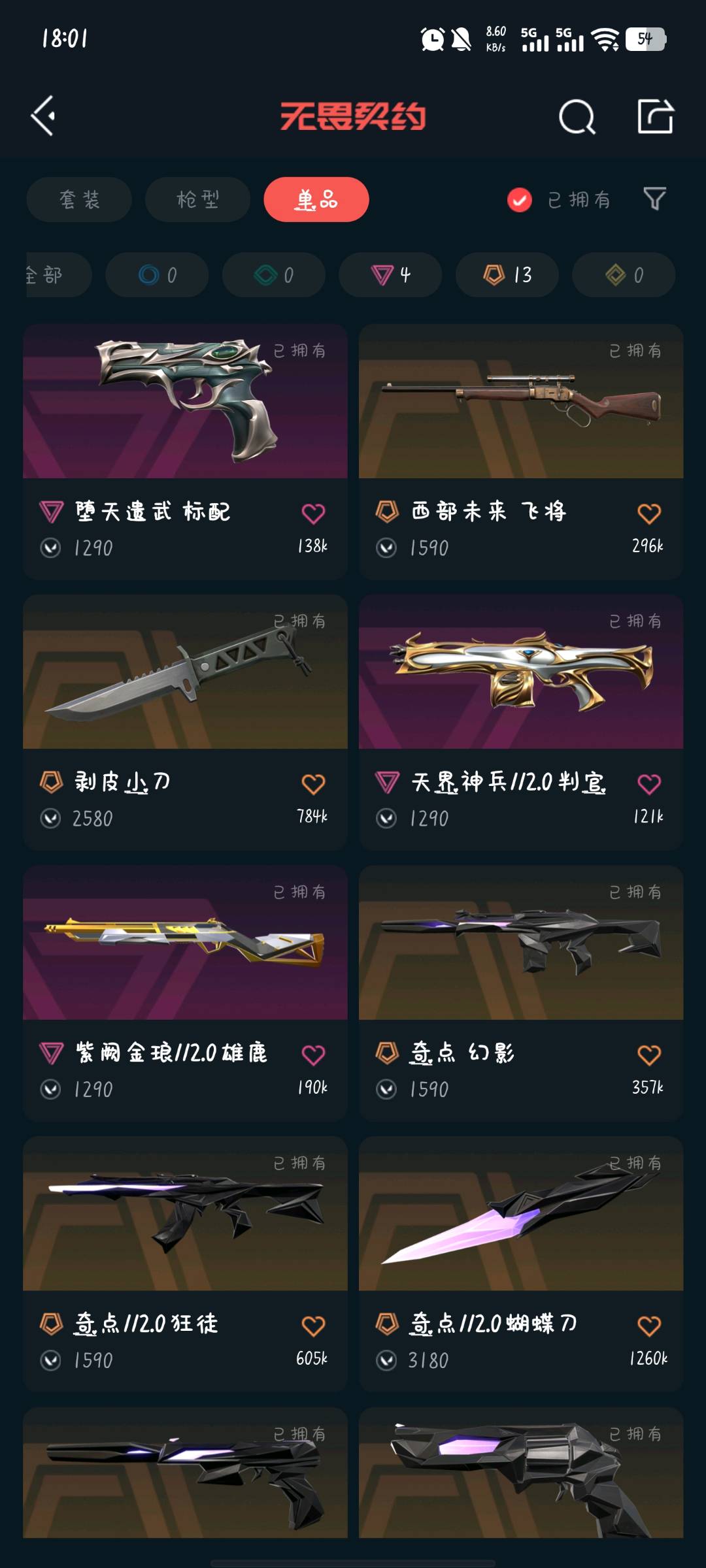Select the blue tier chip showing 0
The height and width of the screenshot is (1568, 706).
pos(157,275)
